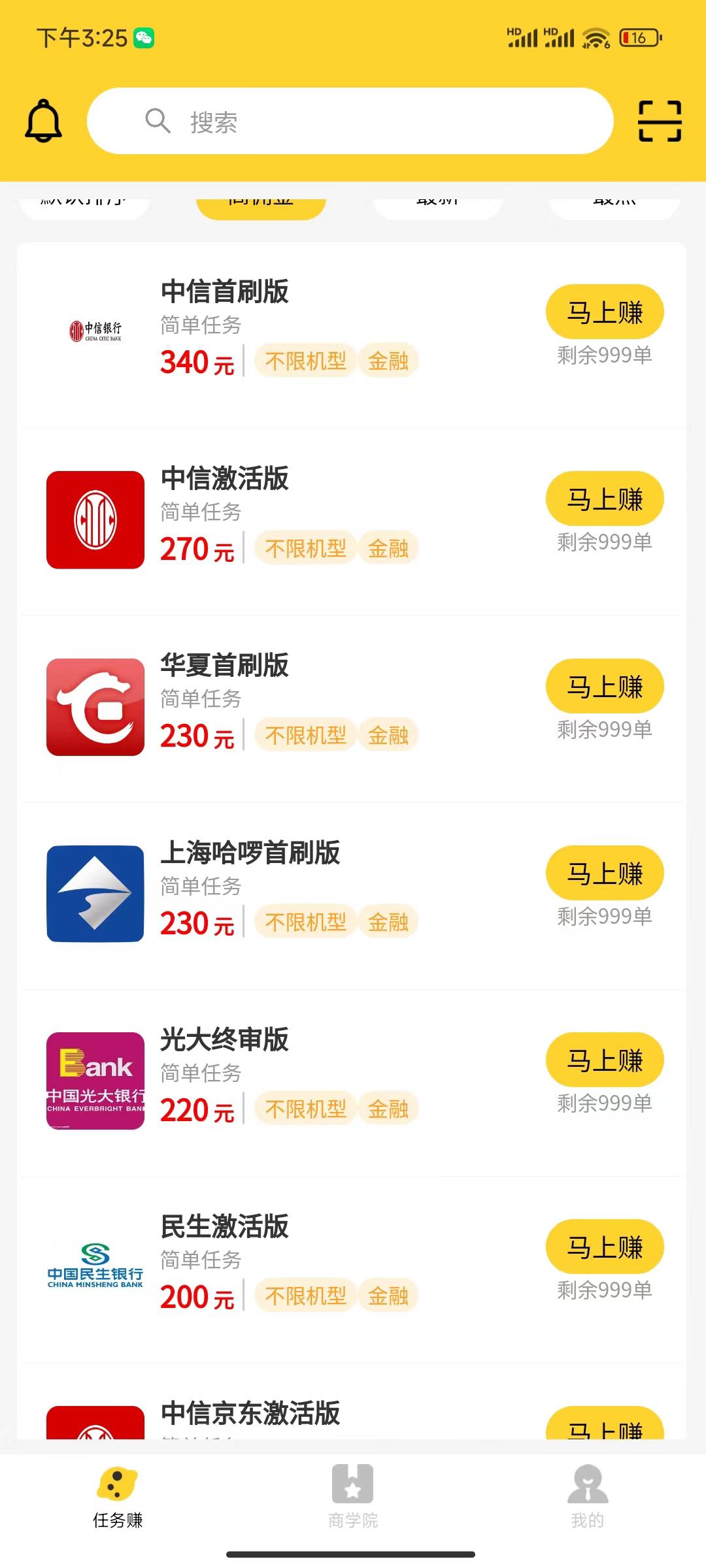Open the 中信首刷版 task row
The image size is (706, 1568).
(352, 336)
